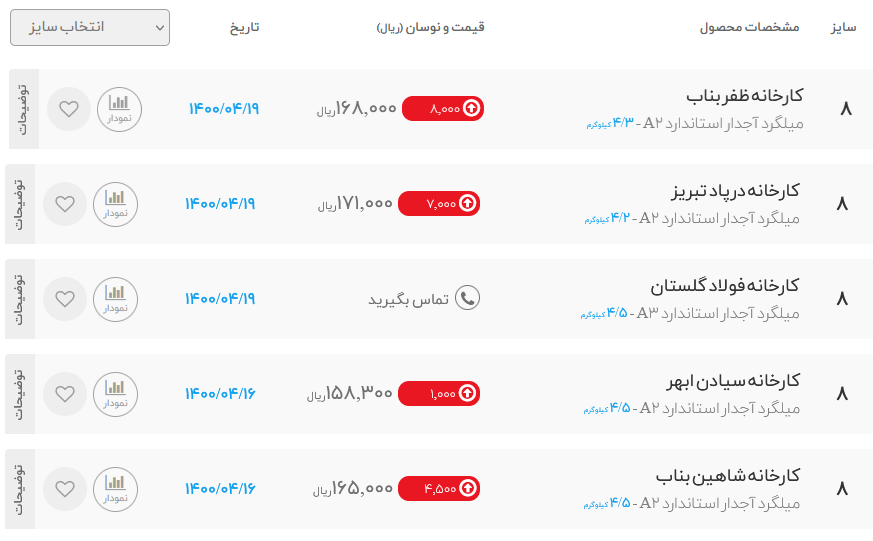Screen dimensions: 873x541
Task: Add کارخانه درپاد تبریز to favorites
Action: (x=65, y=204)
